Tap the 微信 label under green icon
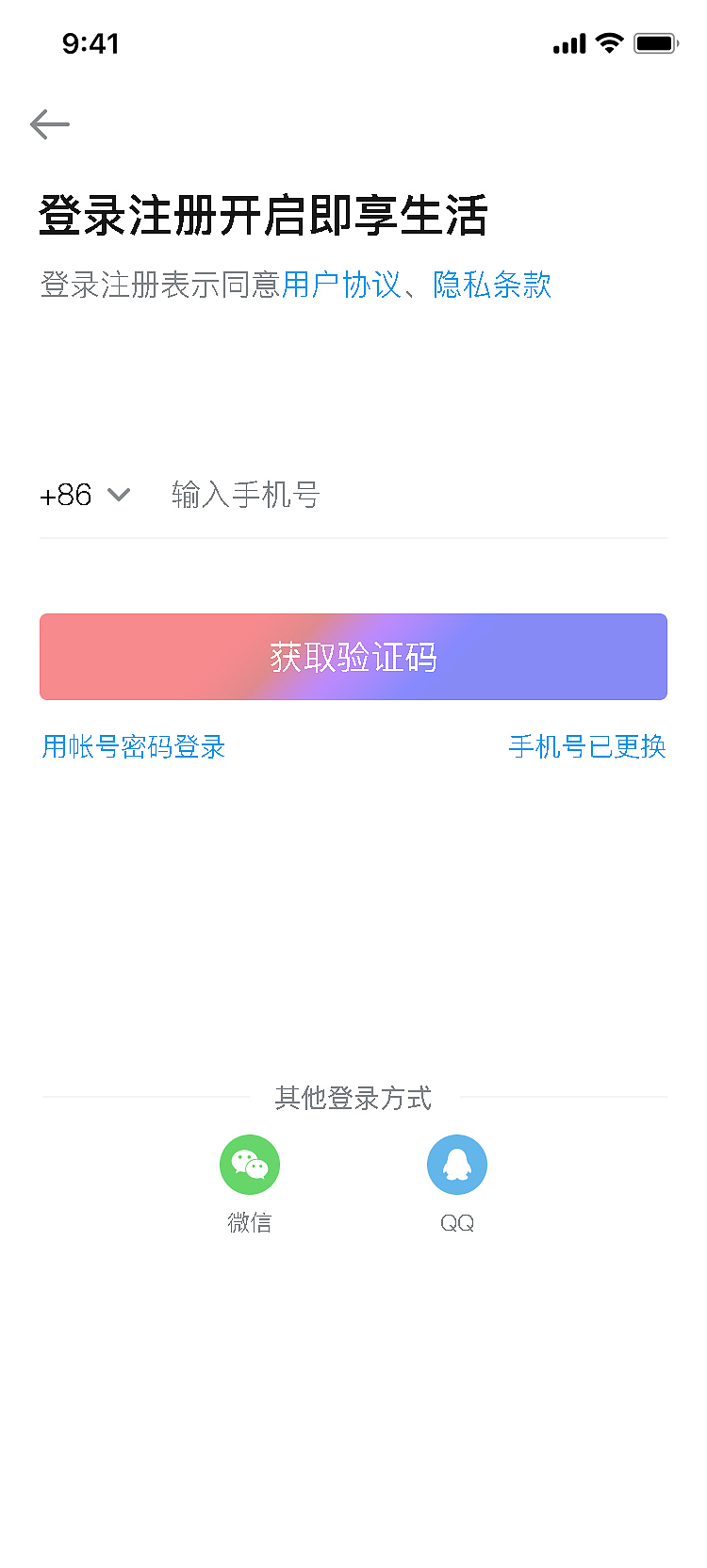 coord(249,1222)
